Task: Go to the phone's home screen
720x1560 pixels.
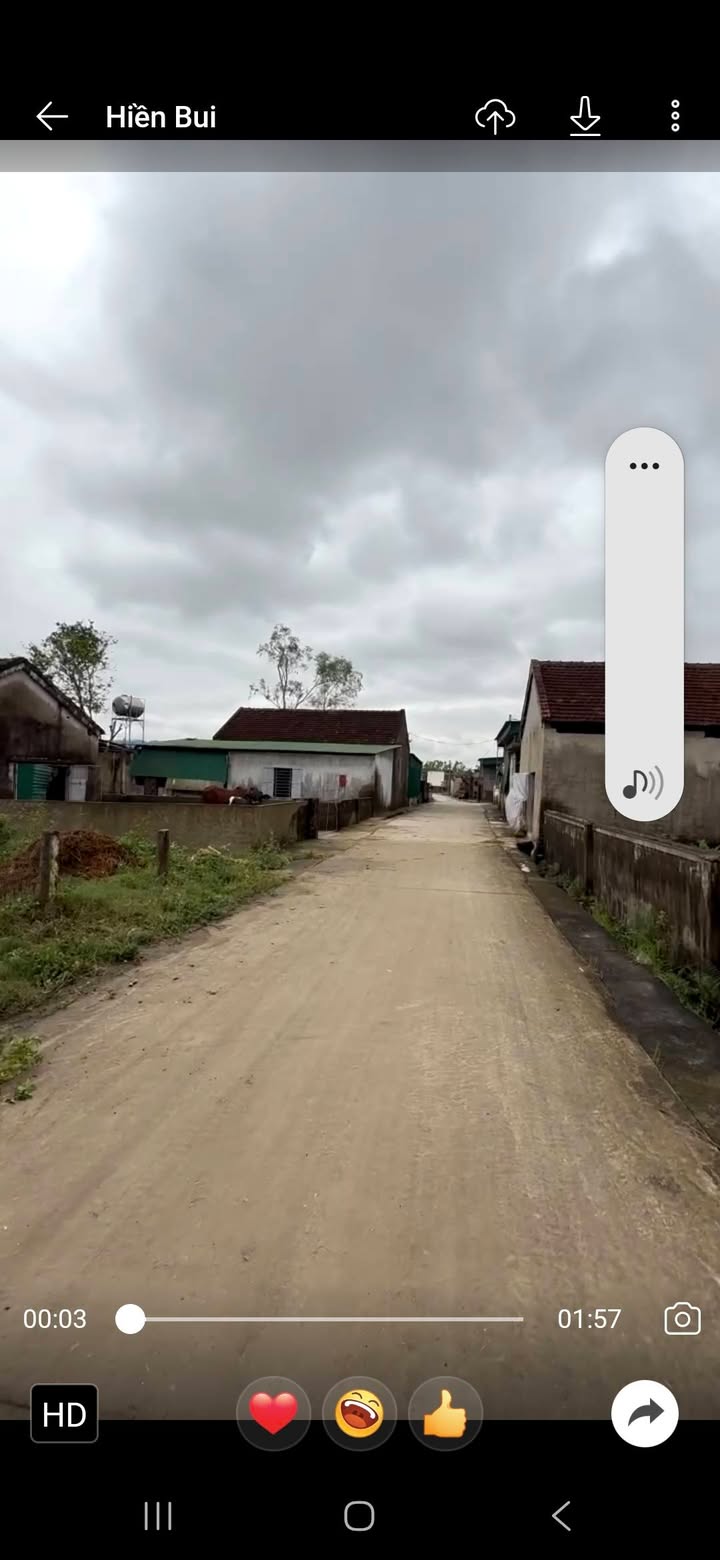Action: point(359,1516)
